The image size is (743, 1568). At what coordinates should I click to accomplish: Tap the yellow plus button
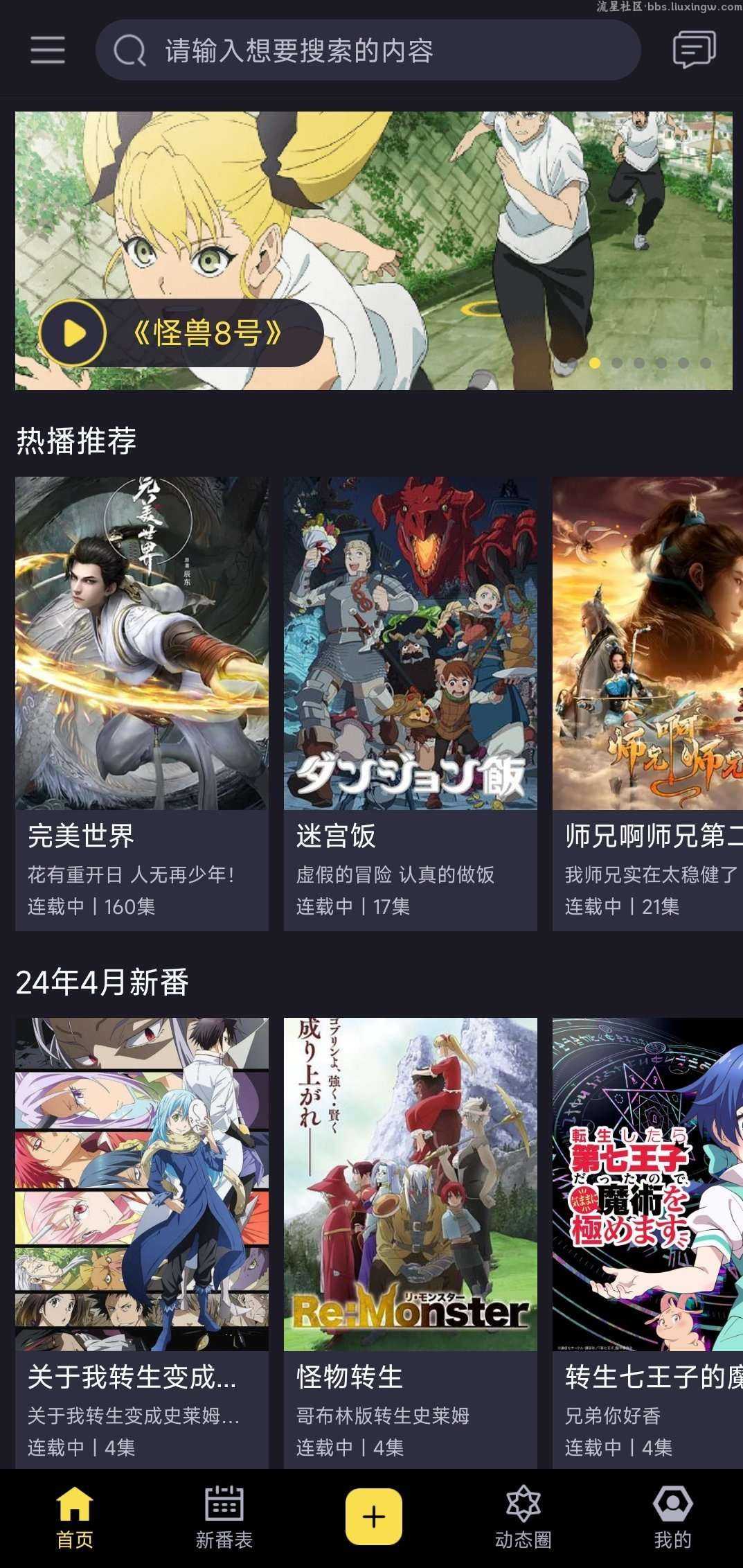click(373, 1517)
